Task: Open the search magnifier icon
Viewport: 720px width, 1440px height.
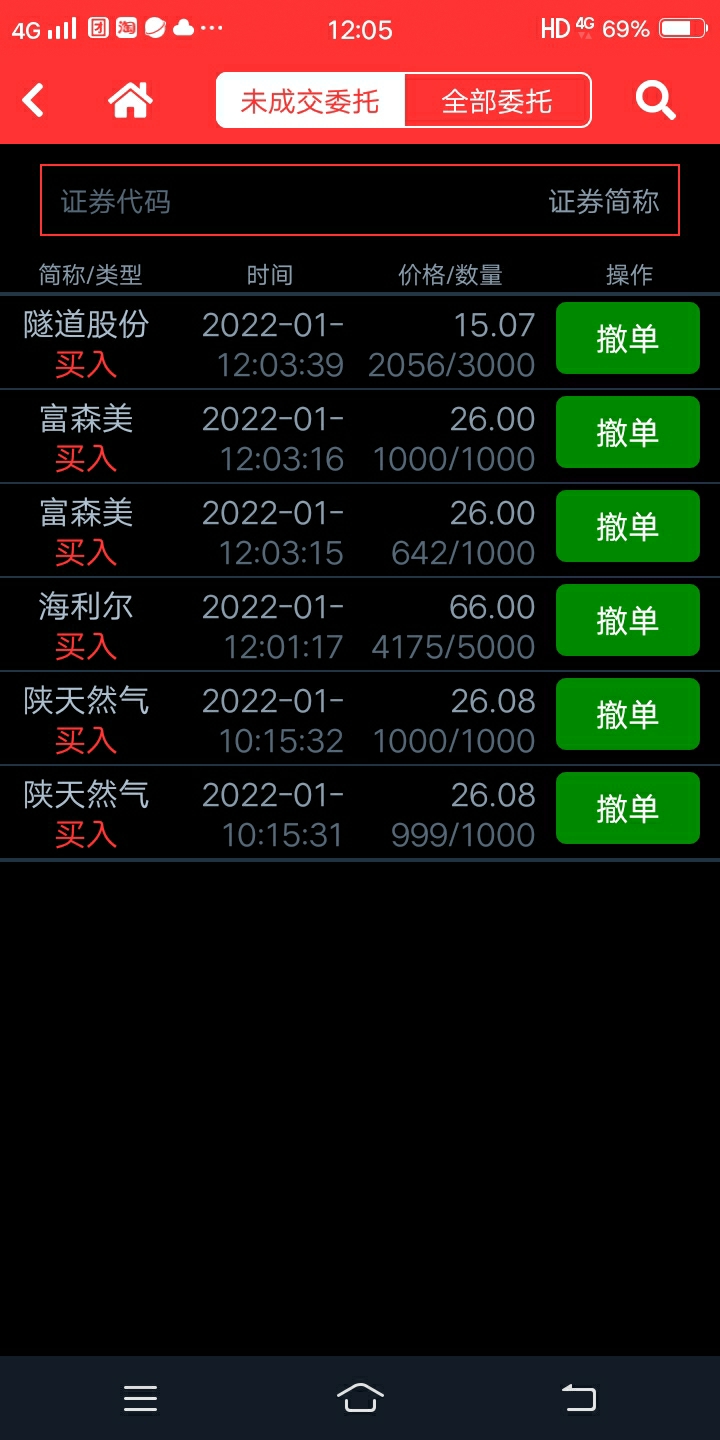Action: point(655,100)
